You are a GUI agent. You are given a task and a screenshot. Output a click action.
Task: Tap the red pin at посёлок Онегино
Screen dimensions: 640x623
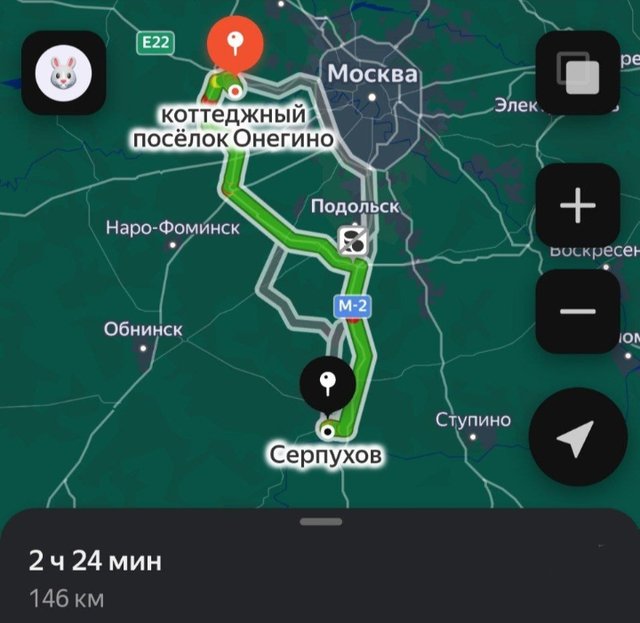pos(235,45)
